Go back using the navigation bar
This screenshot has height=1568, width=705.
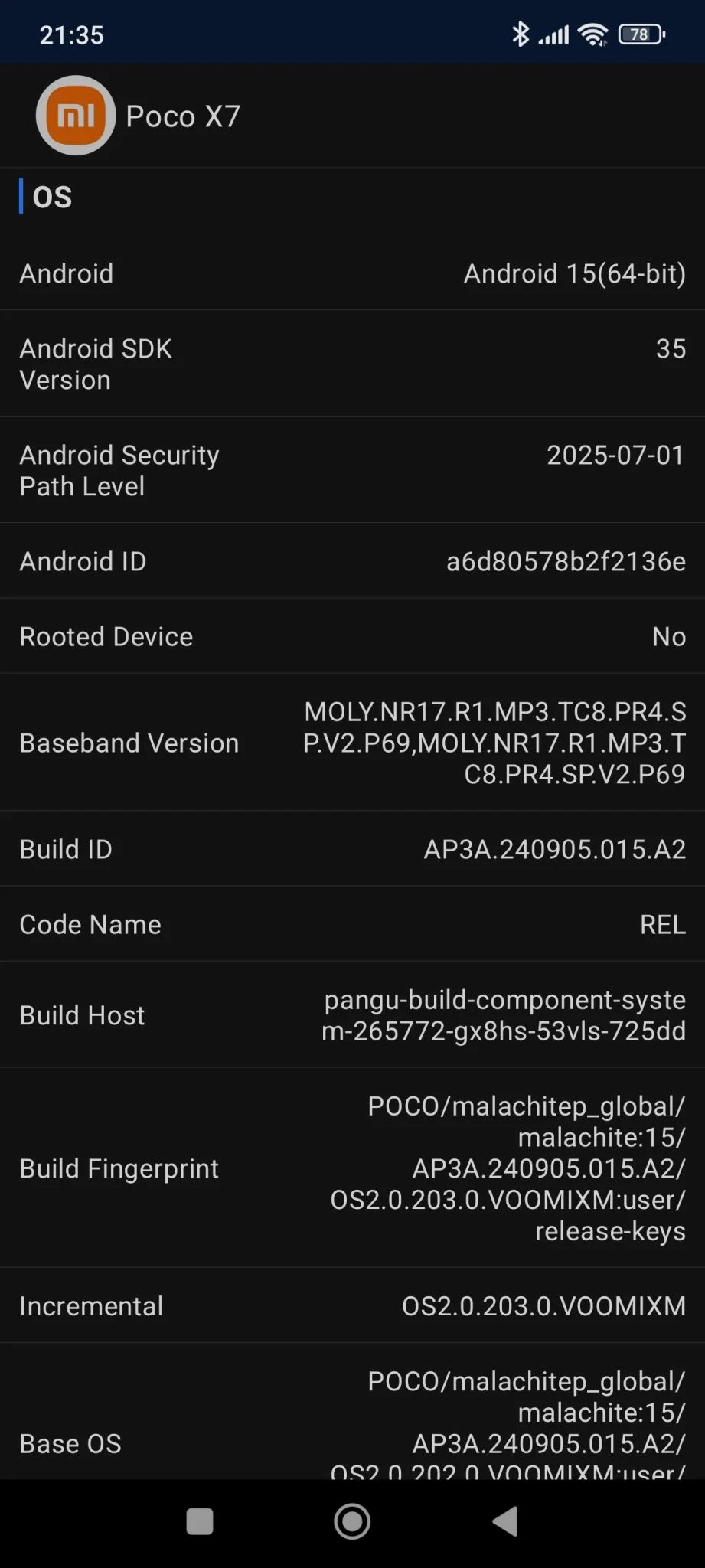(x=505, y=1521)
